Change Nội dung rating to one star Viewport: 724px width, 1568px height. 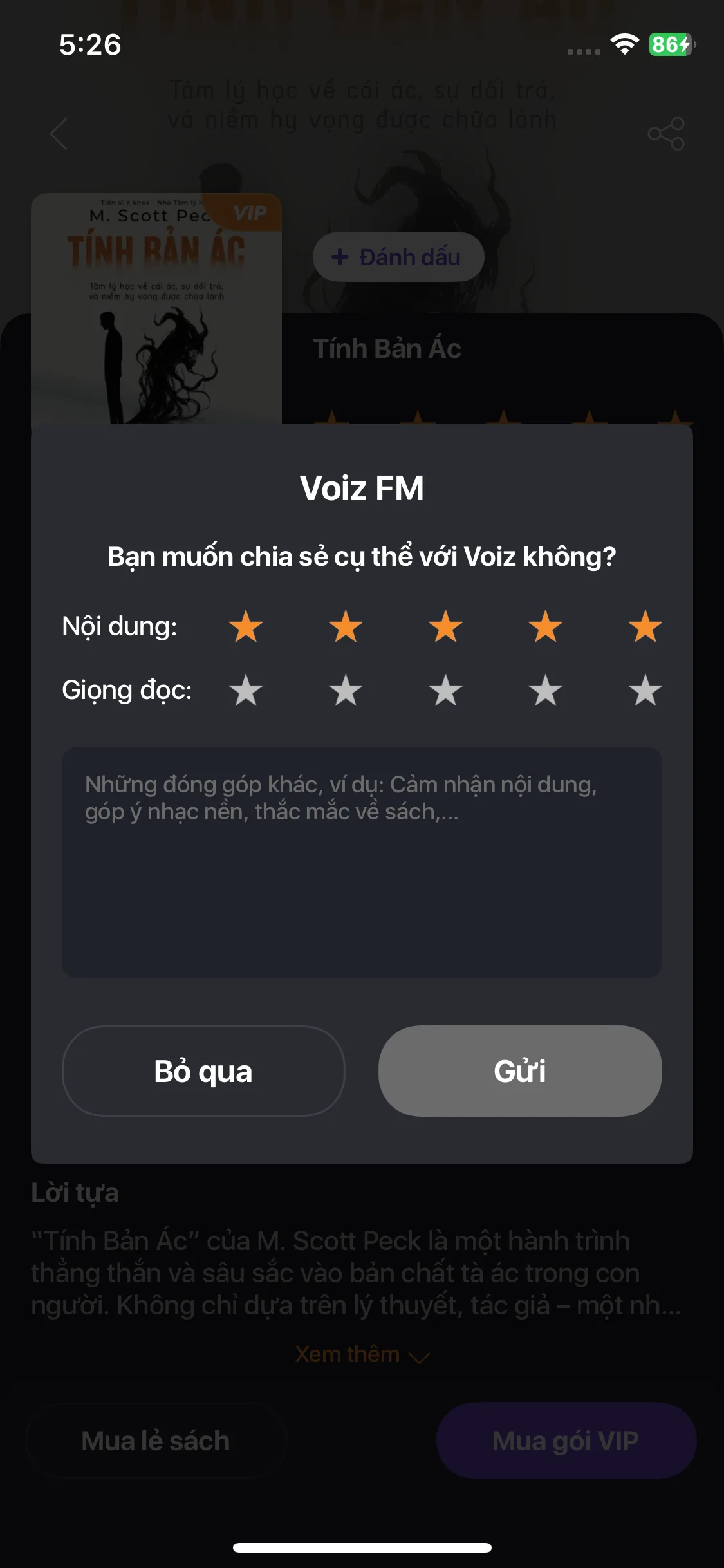(246, 627)
